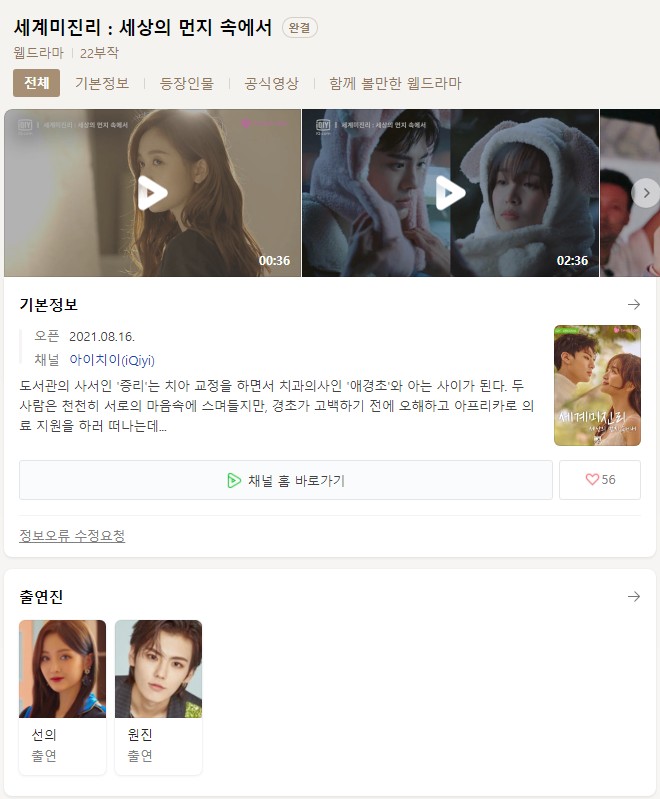The height and width of the screenshot is (799, 660).
Task: Open cast member 원진's profile
Action: coord(158,696)
